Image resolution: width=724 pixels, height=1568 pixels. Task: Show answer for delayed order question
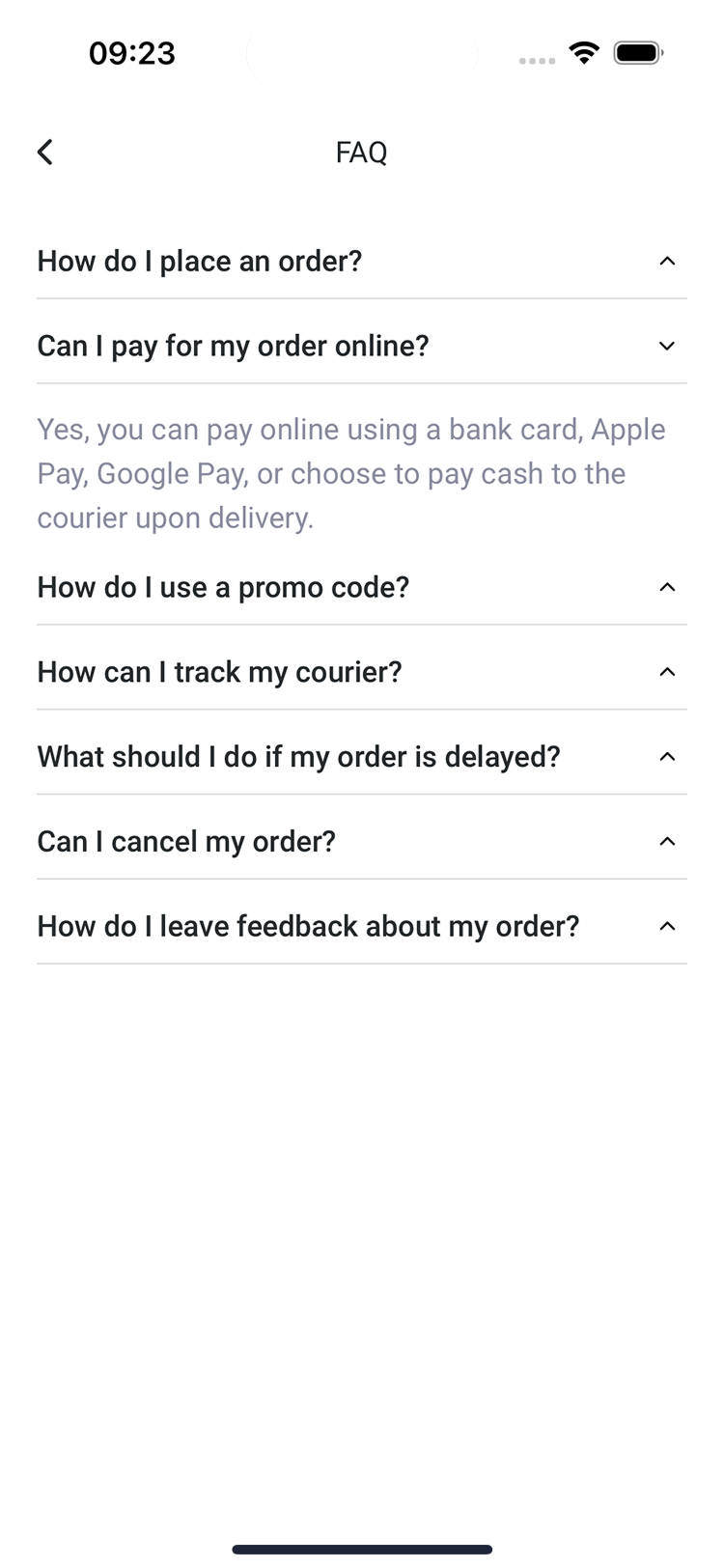point(361,757)
